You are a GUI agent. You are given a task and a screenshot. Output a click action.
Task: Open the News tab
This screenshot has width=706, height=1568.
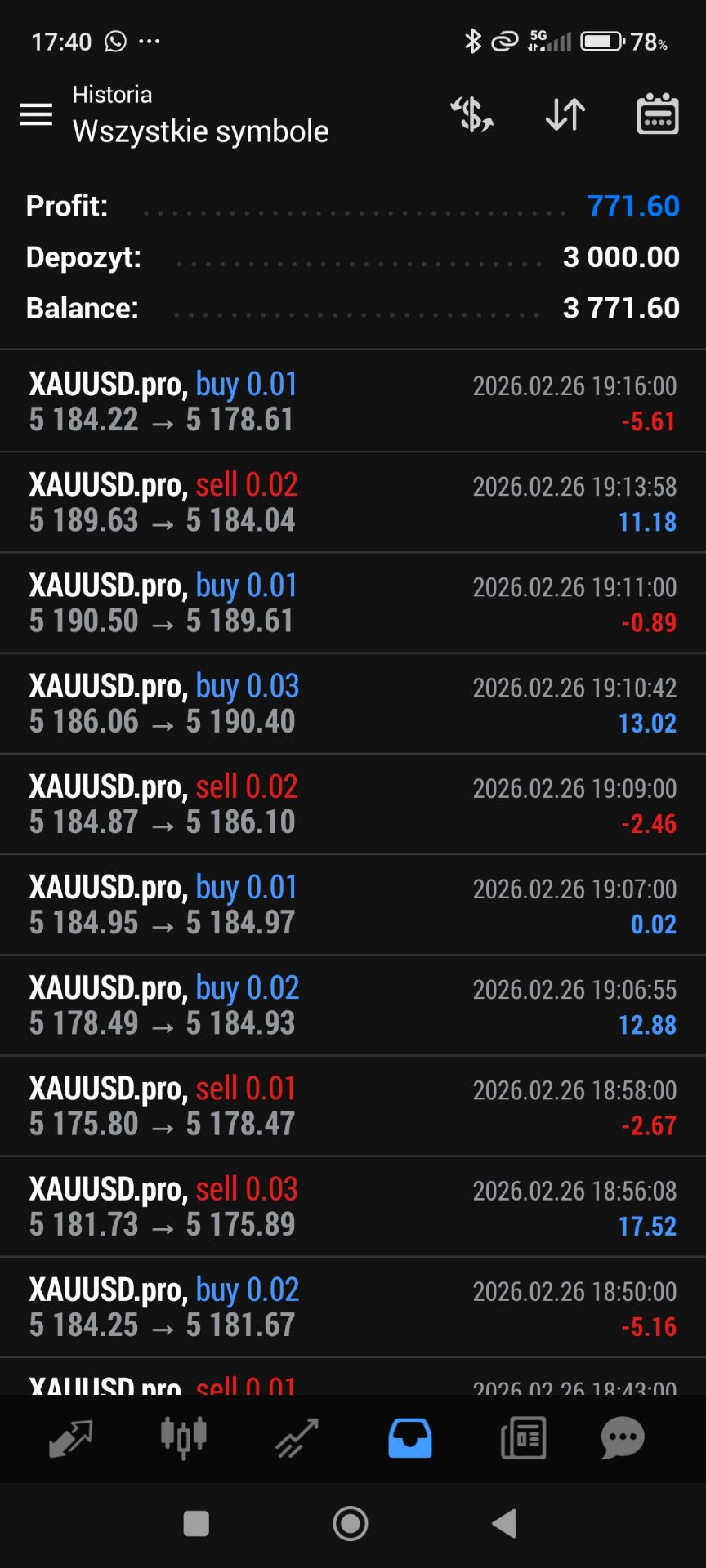pyautogui.click(x=523, y=1438)
